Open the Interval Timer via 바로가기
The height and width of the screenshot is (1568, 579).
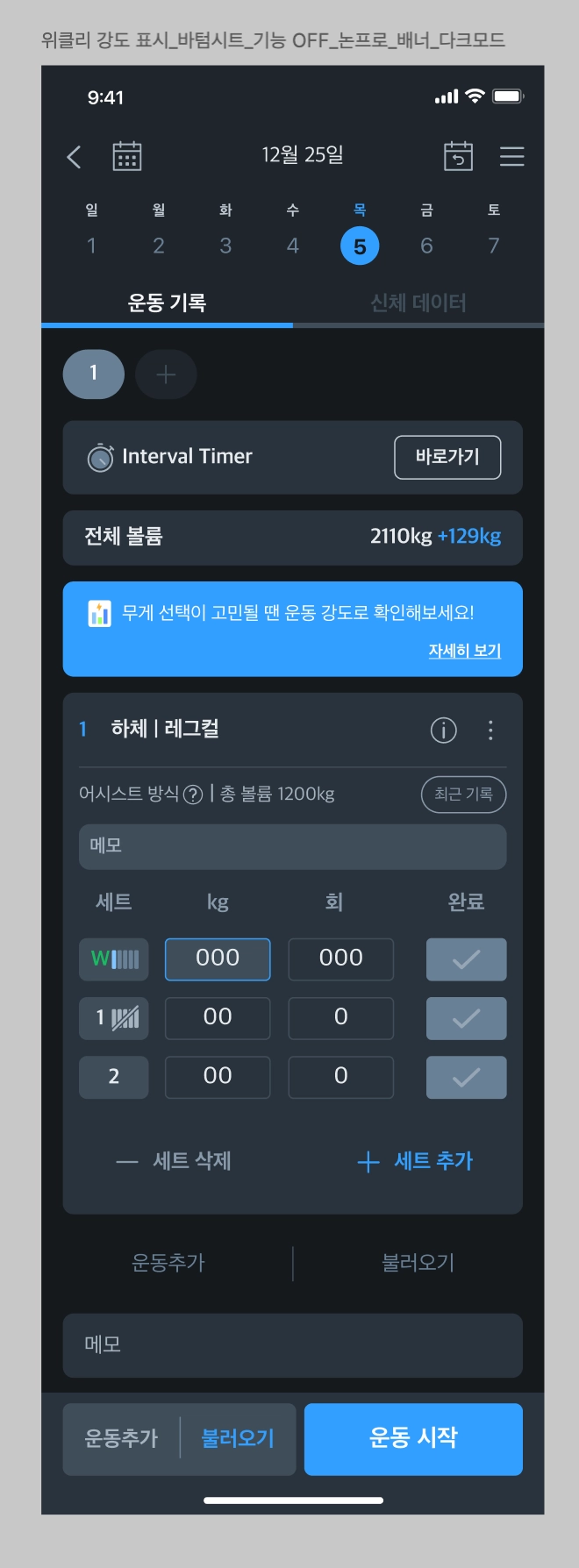447,457
